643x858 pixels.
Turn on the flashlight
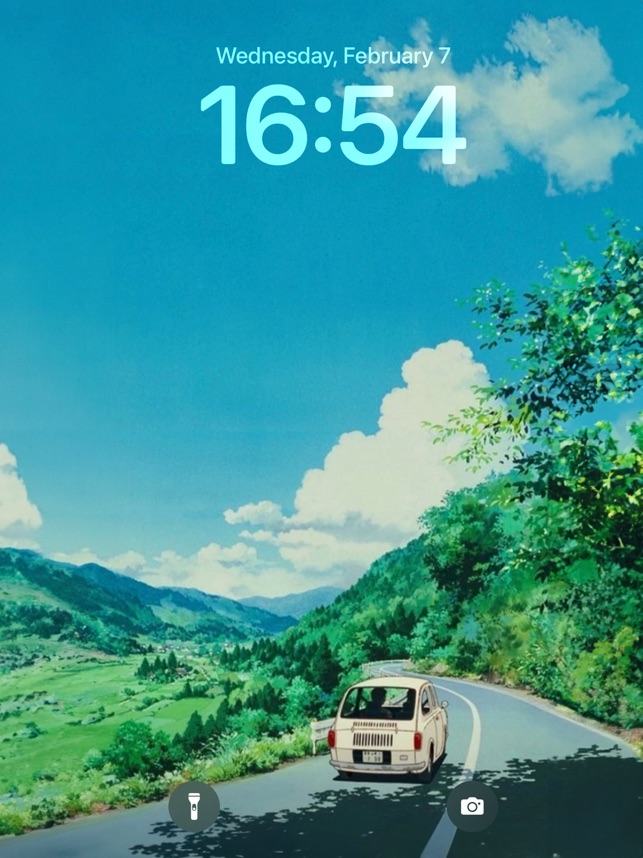(193, 806)
